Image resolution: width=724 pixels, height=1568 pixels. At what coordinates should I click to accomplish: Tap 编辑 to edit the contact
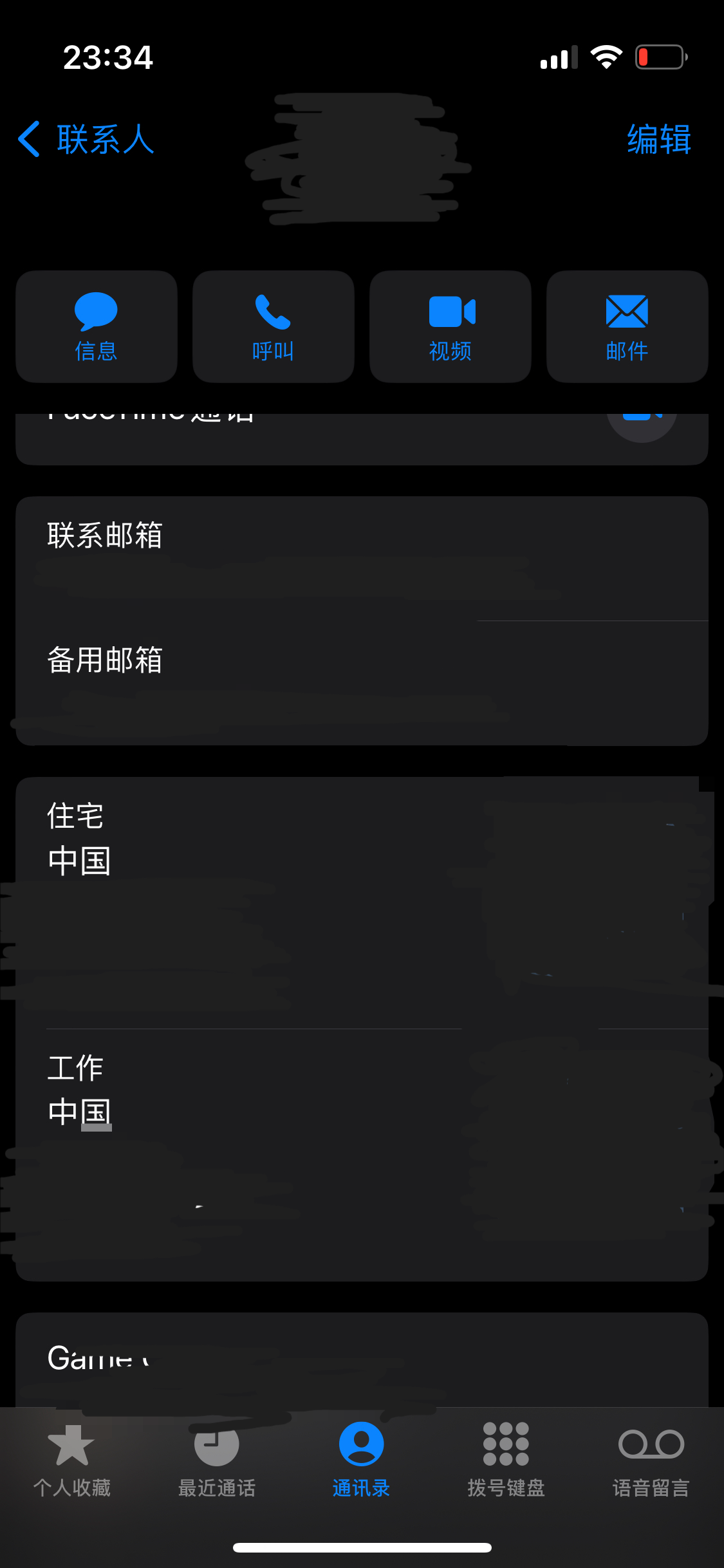658,139
